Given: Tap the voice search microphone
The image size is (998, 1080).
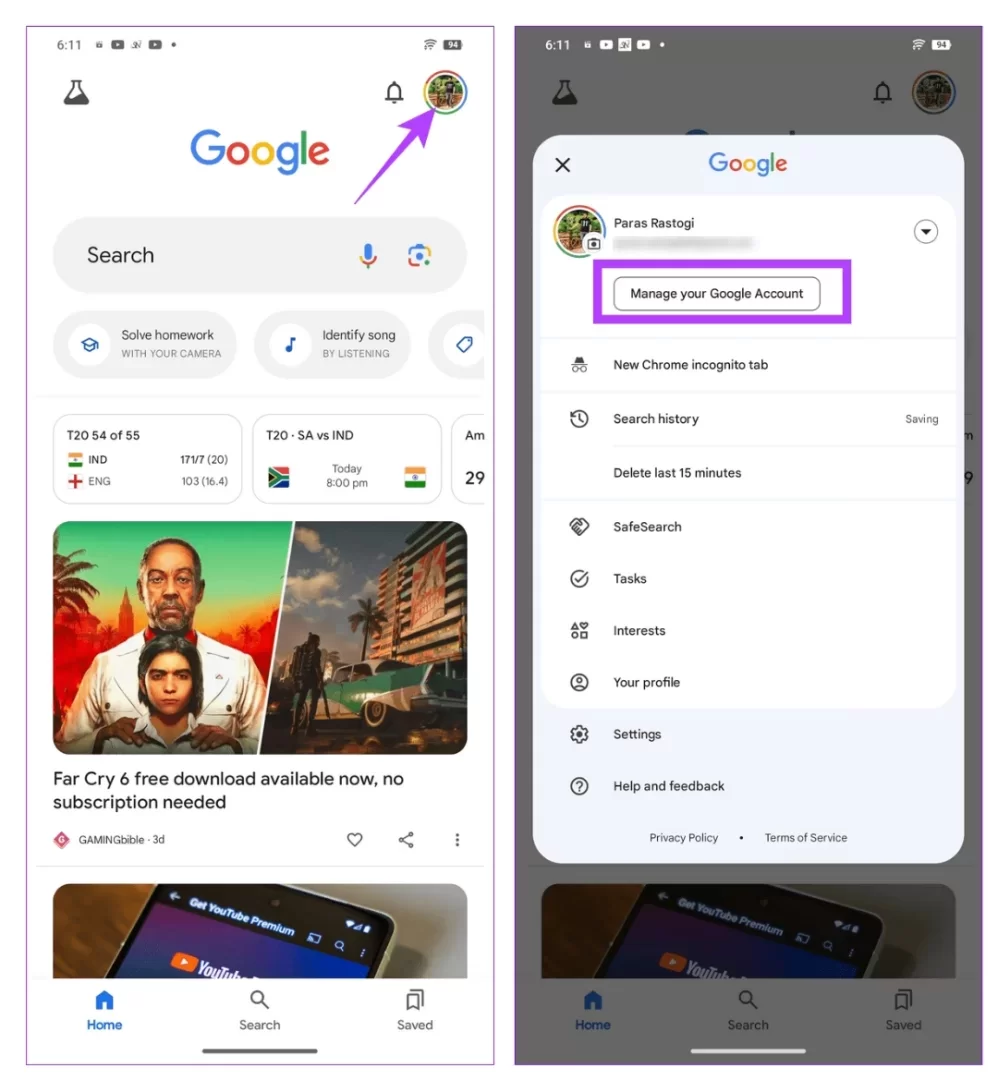Looking at the screenshot, I should (x=368, y=256).
